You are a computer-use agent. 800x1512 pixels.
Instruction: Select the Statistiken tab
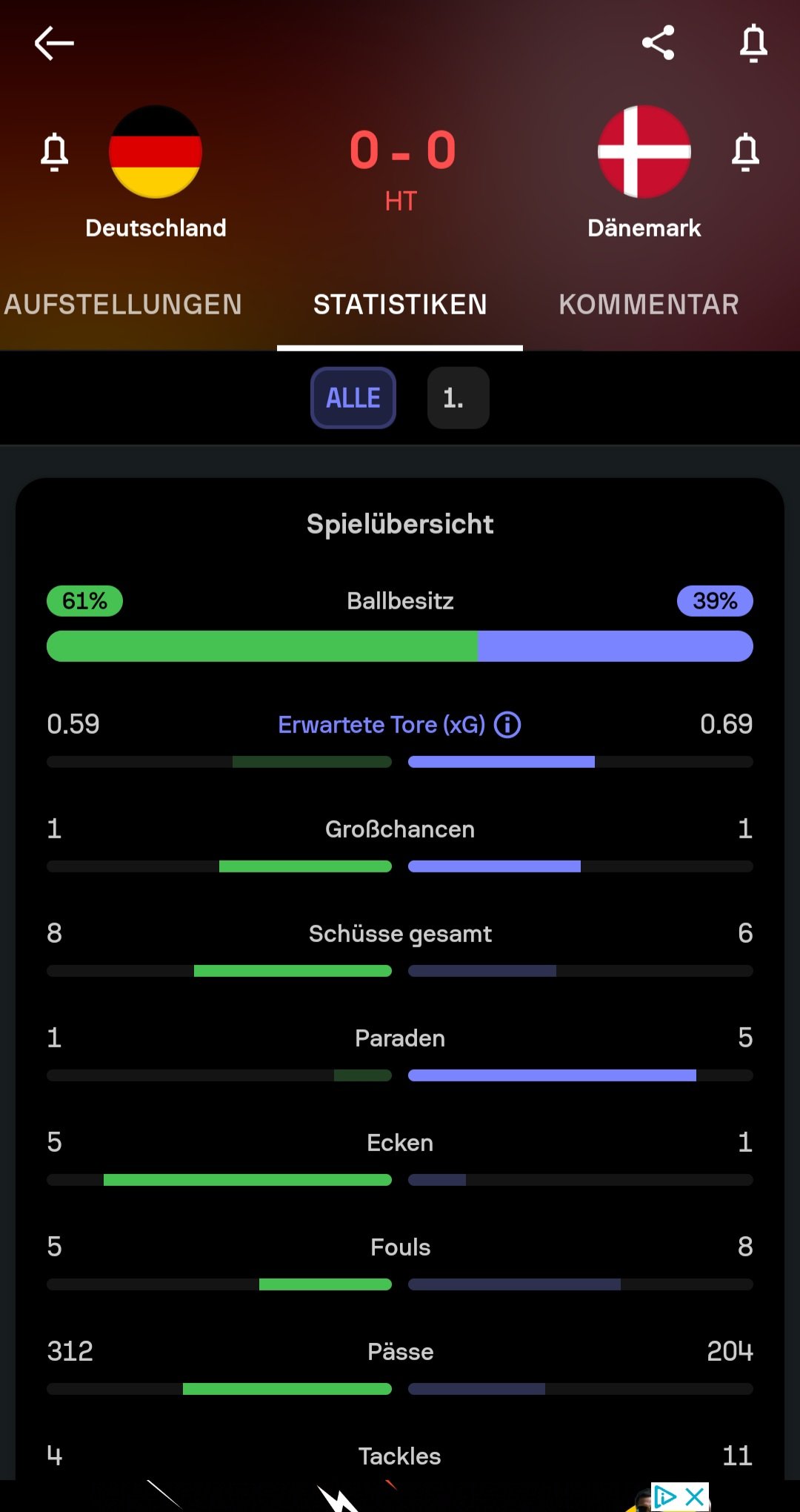400,305
